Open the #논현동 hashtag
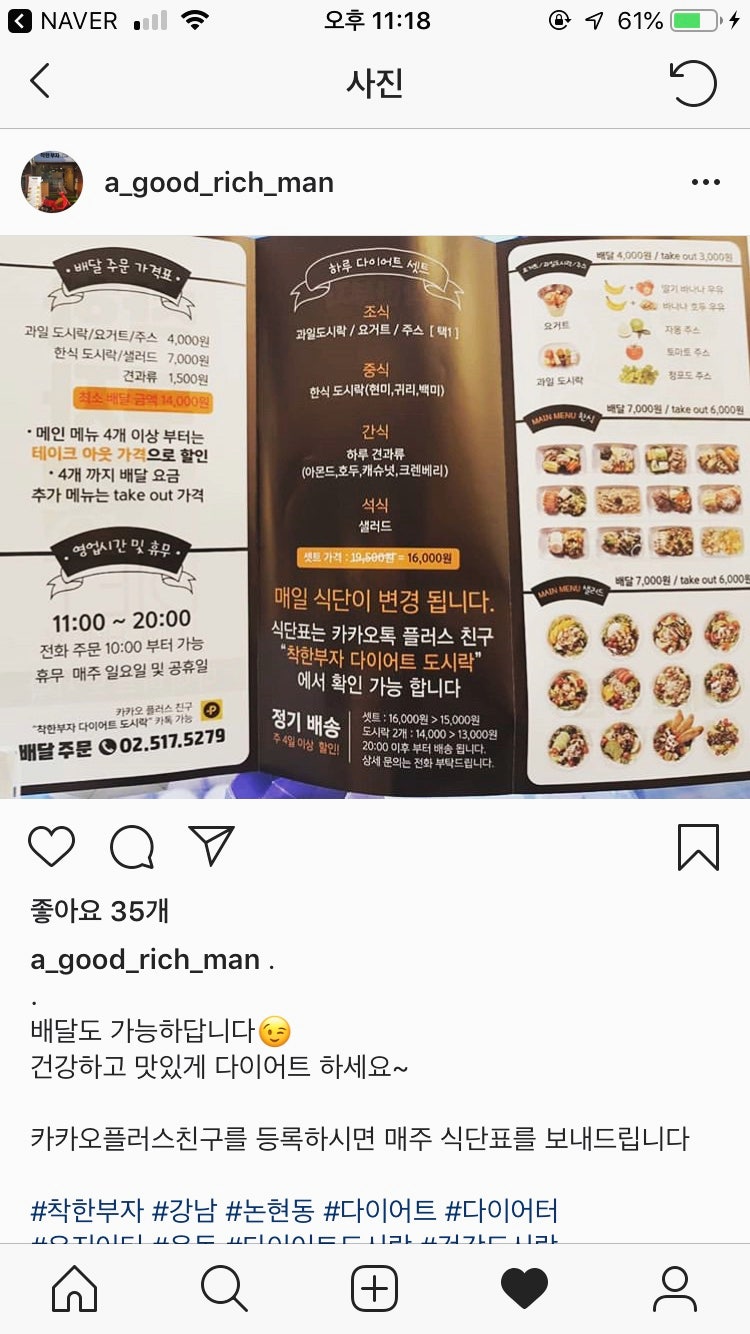Screen dimensions: 750x1334 pyautogui.click(x=269, y=1211)
